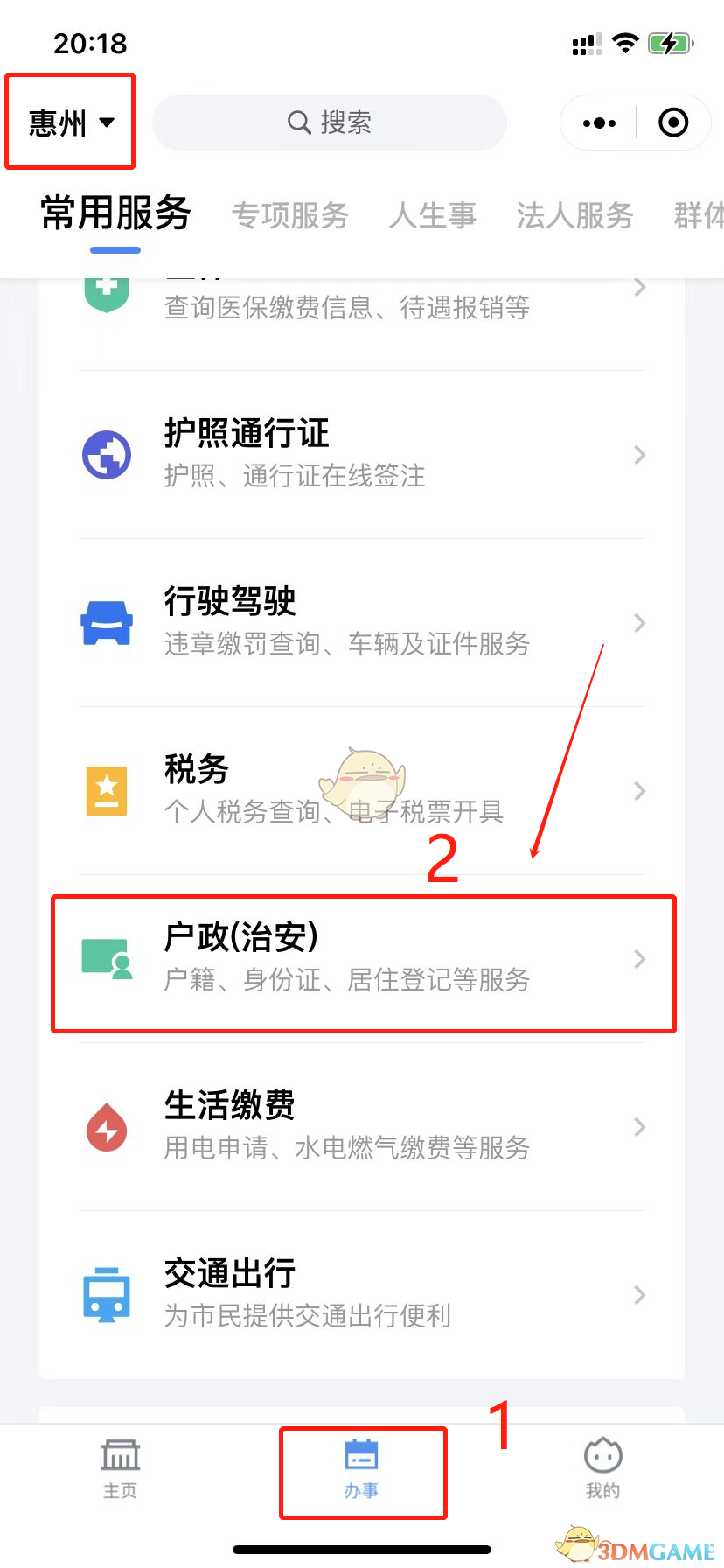Tap the 搜索 search box
The image size is (724, 1568).
click(330, 122)
